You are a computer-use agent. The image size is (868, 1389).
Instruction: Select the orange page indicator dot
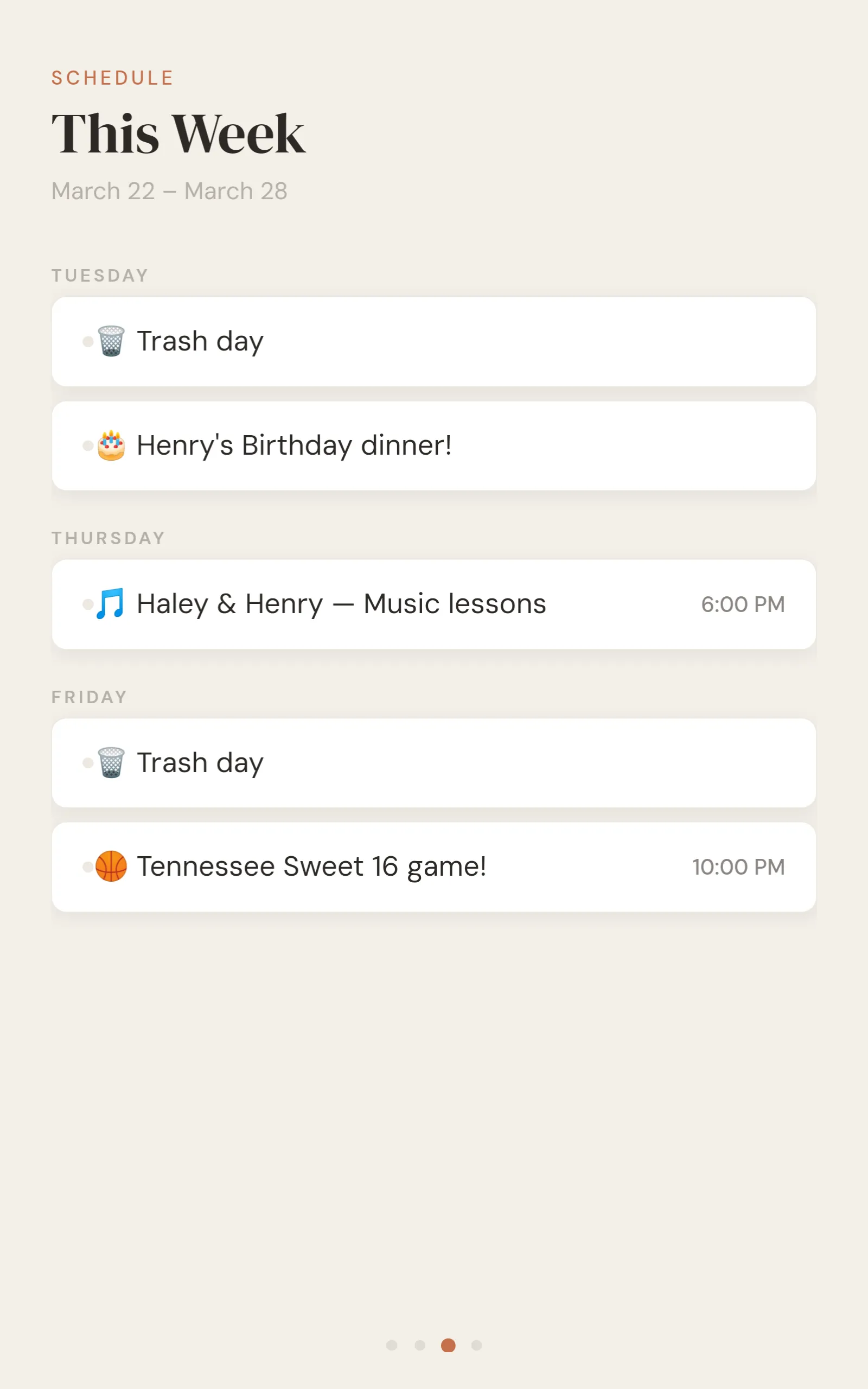(447, 1346)
